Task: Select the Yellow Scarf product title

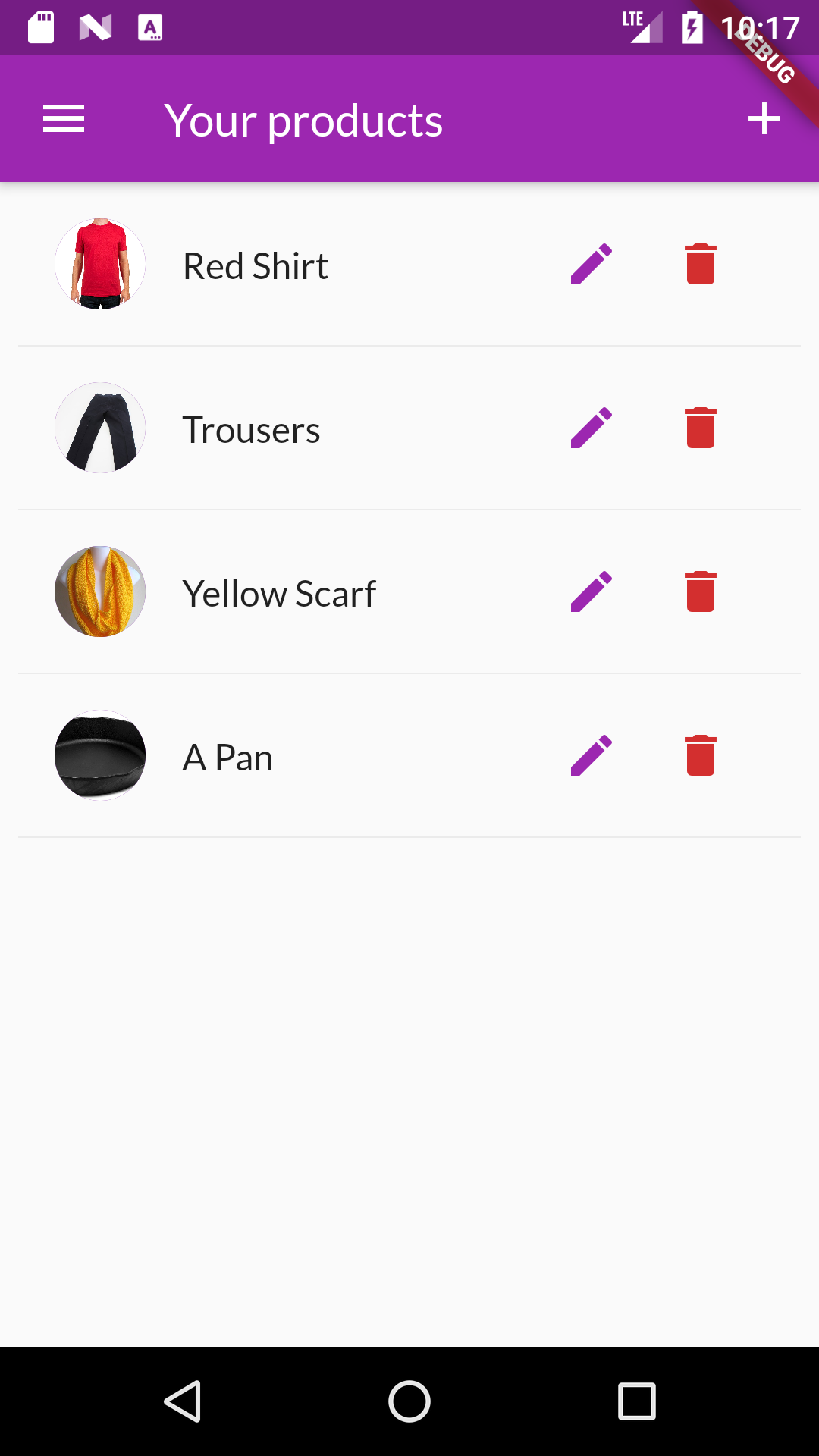Action: point(279,592)
